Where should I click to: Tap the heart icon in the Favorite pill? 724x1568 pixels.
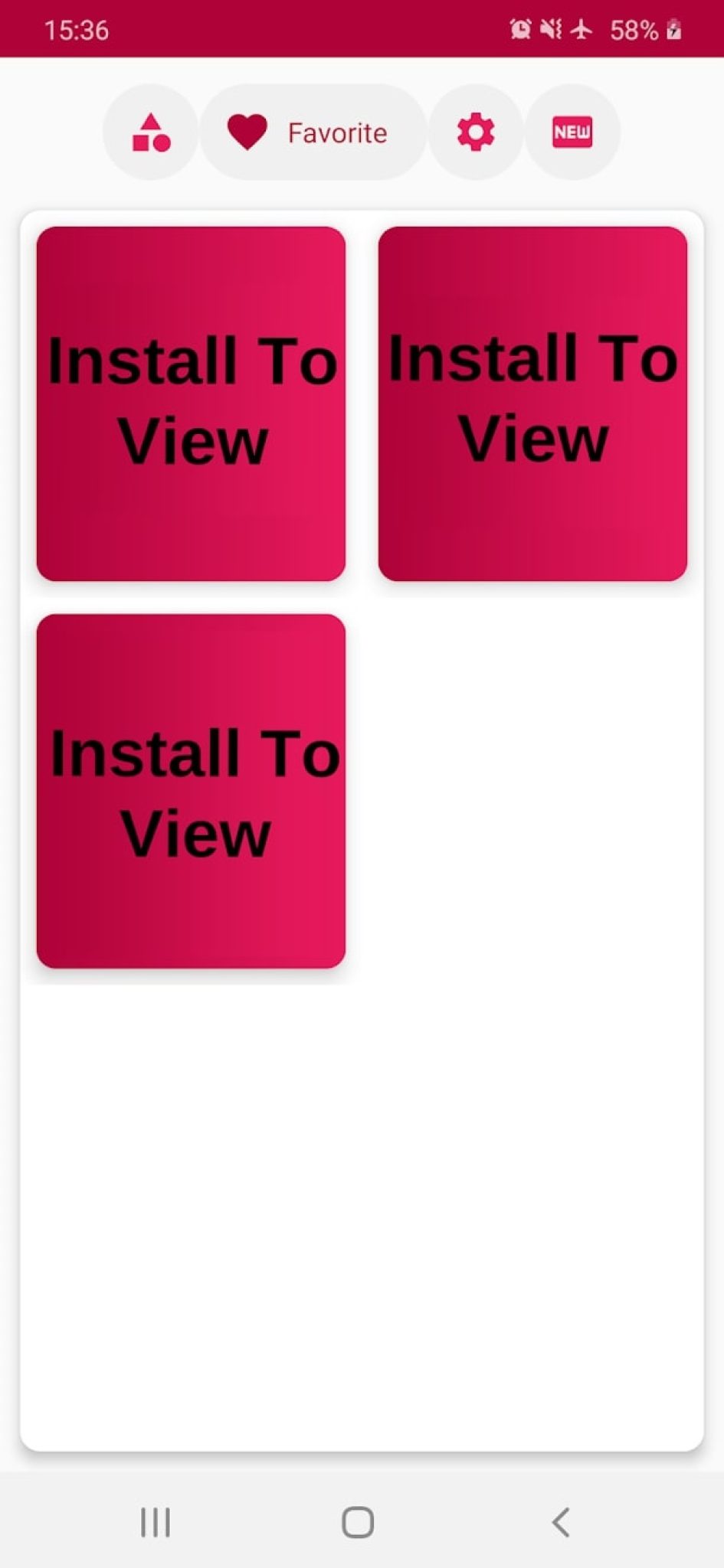click(247, 130)
